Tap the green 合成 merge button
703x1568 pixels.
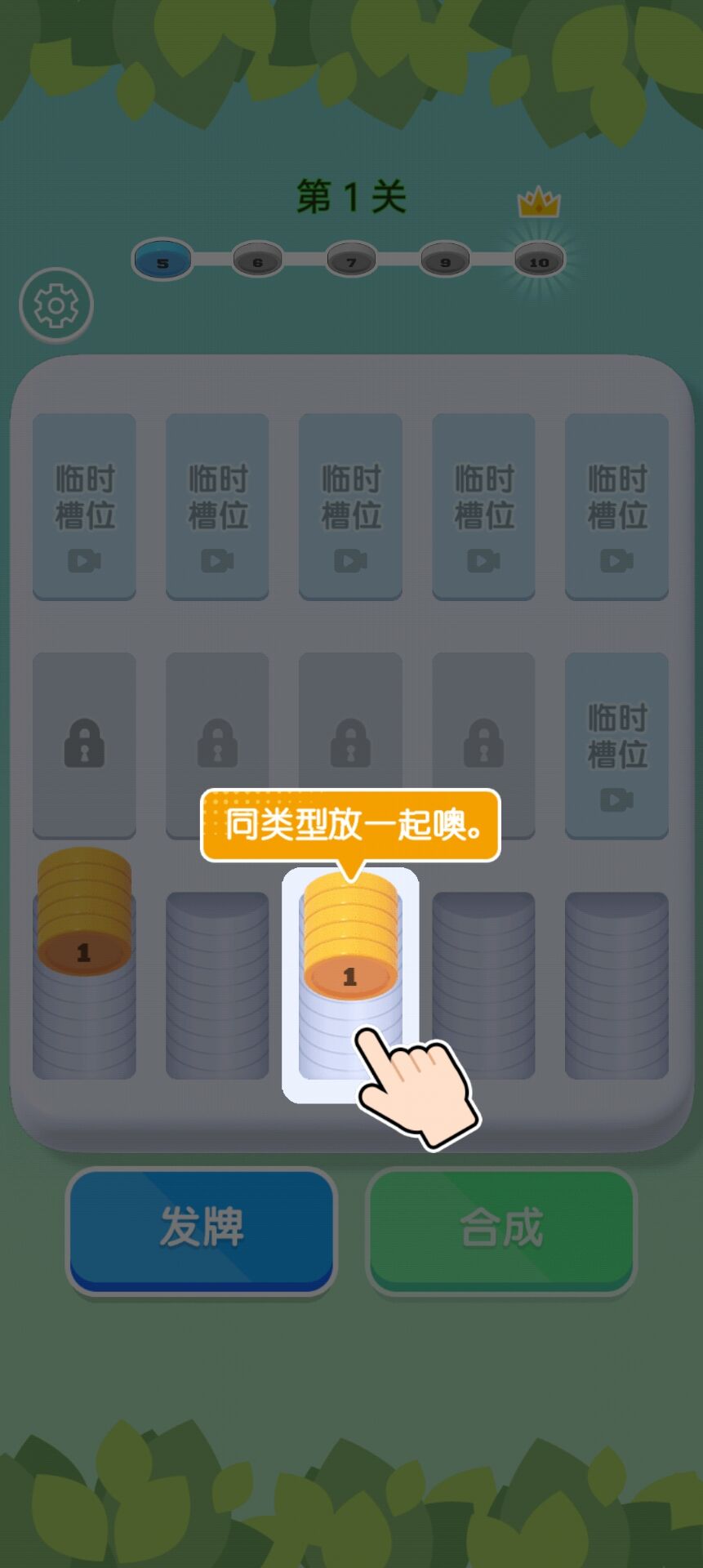501,1227
